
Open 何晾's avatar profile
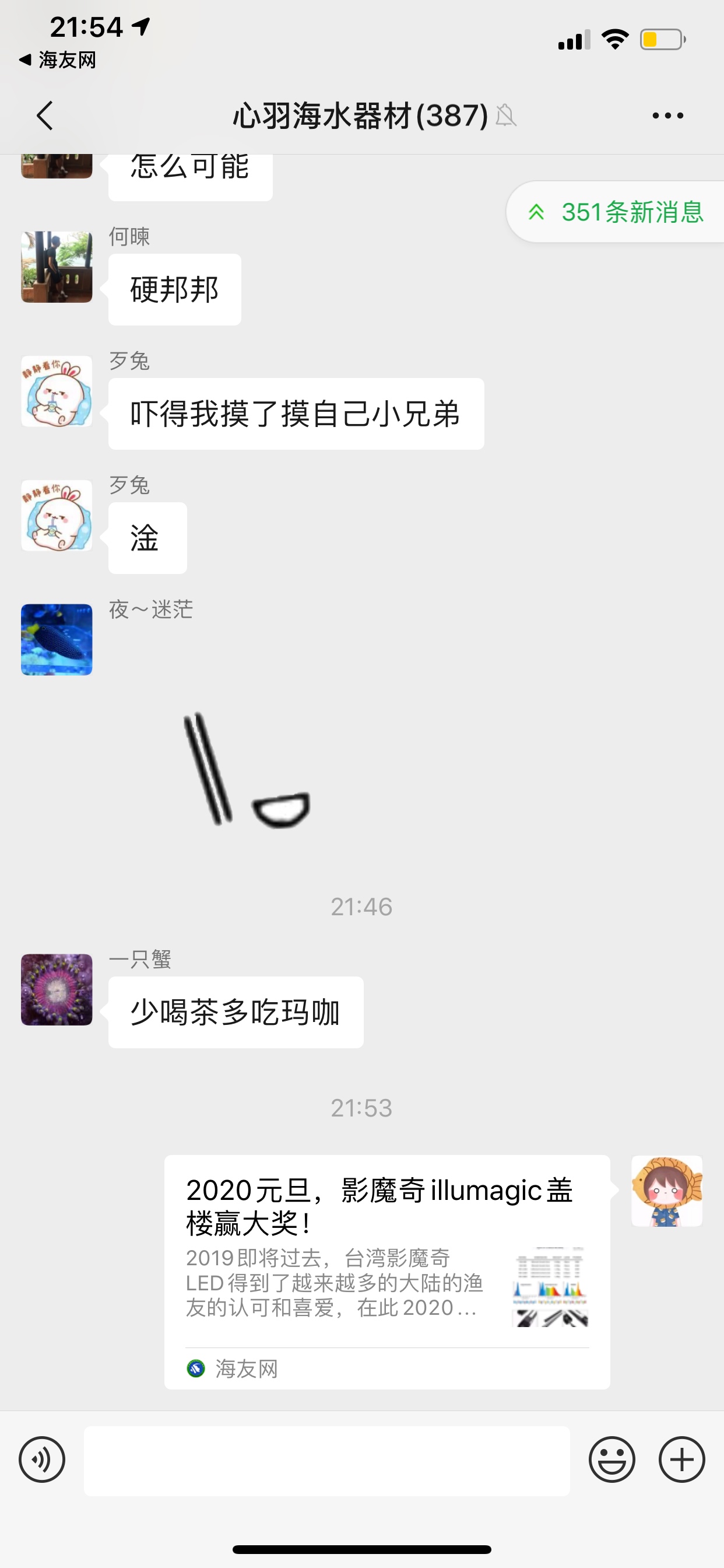[57, 267]
